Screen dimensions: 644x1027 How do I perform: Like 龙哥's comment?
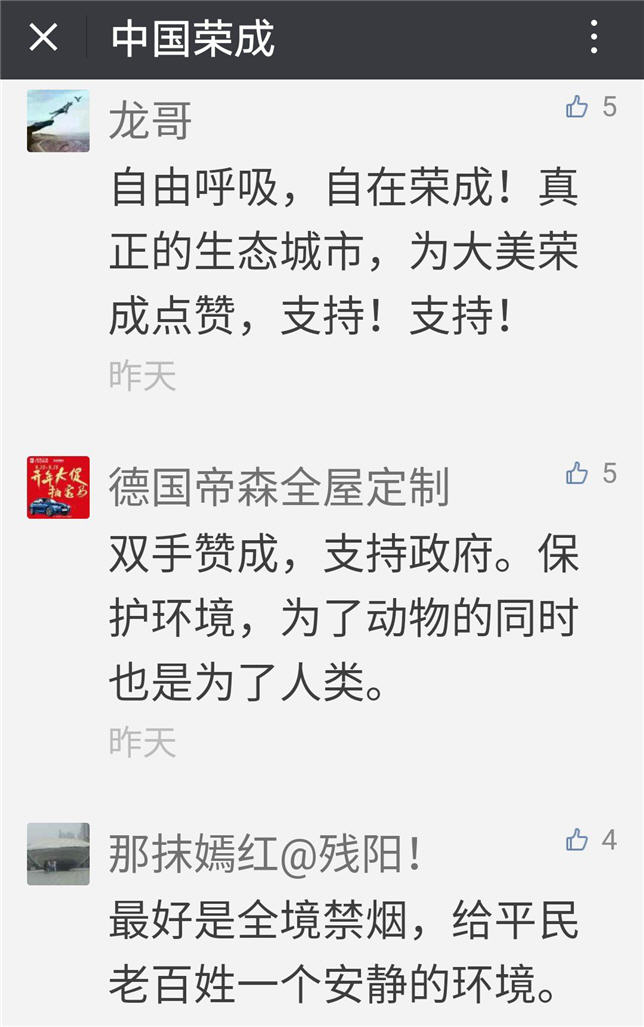[x=577, y=107]
